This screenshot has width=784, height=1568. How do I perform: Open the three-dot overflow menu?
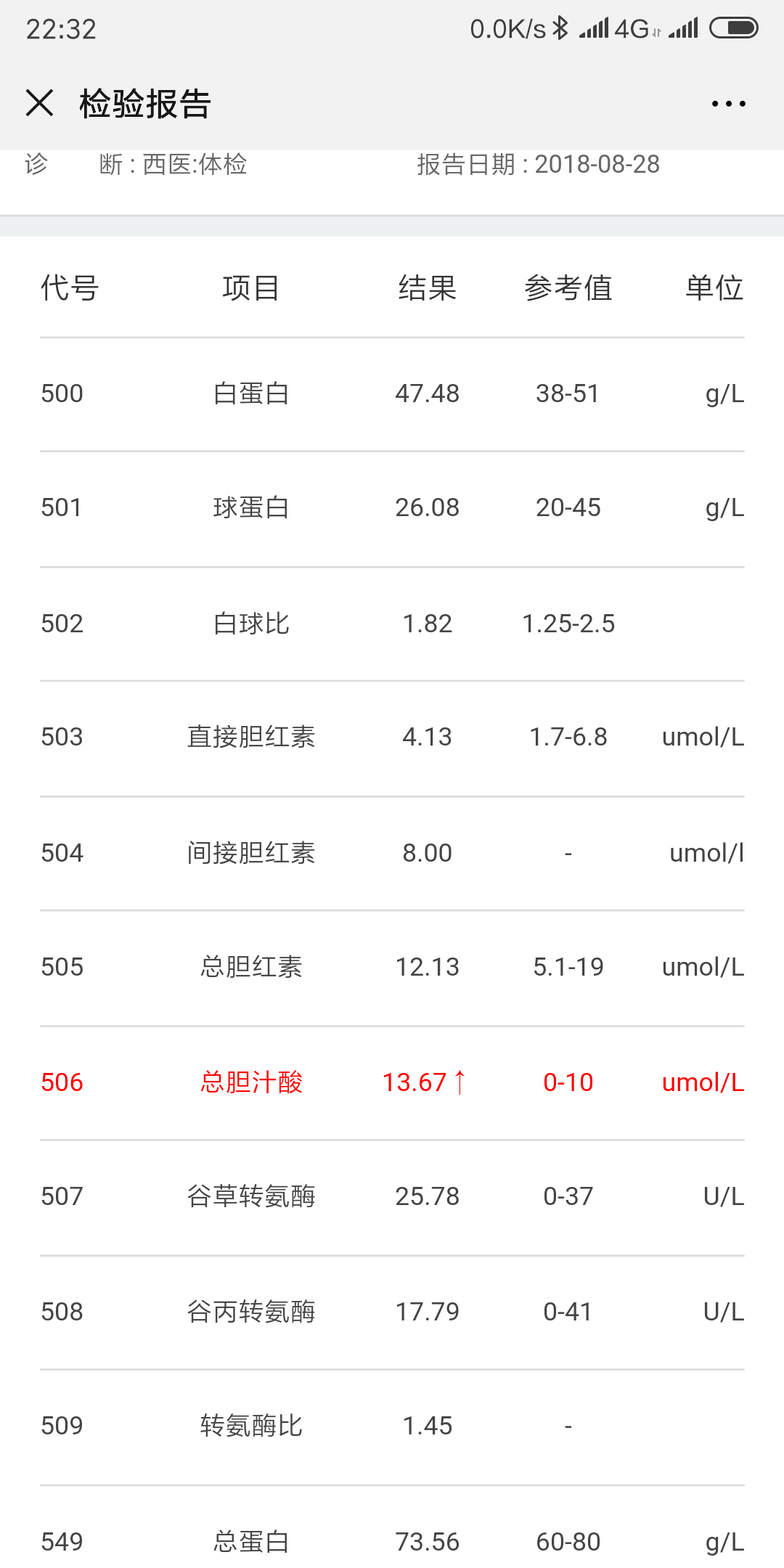tap(728, 104)
